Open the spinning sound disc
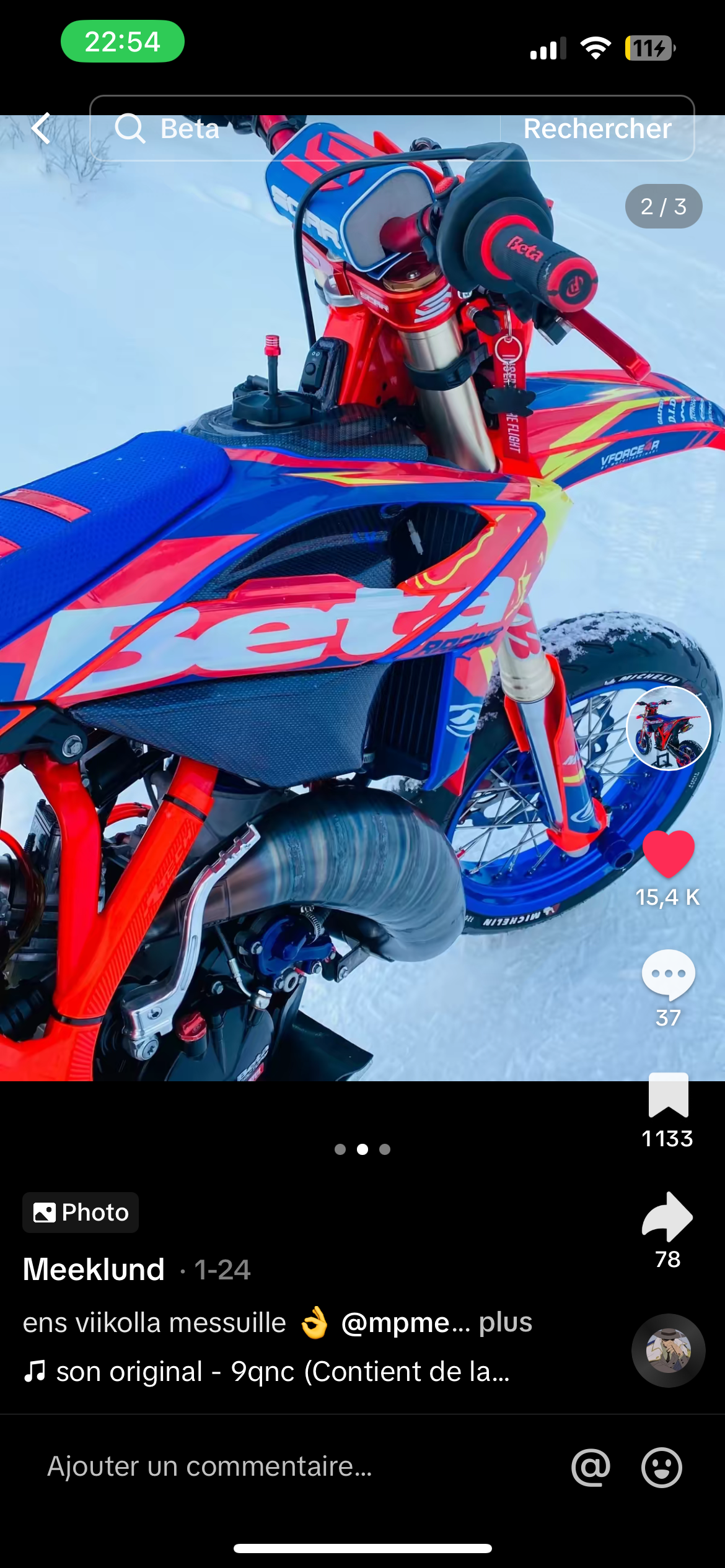Screen dimensions: 725x1568 coord(668,1350)
